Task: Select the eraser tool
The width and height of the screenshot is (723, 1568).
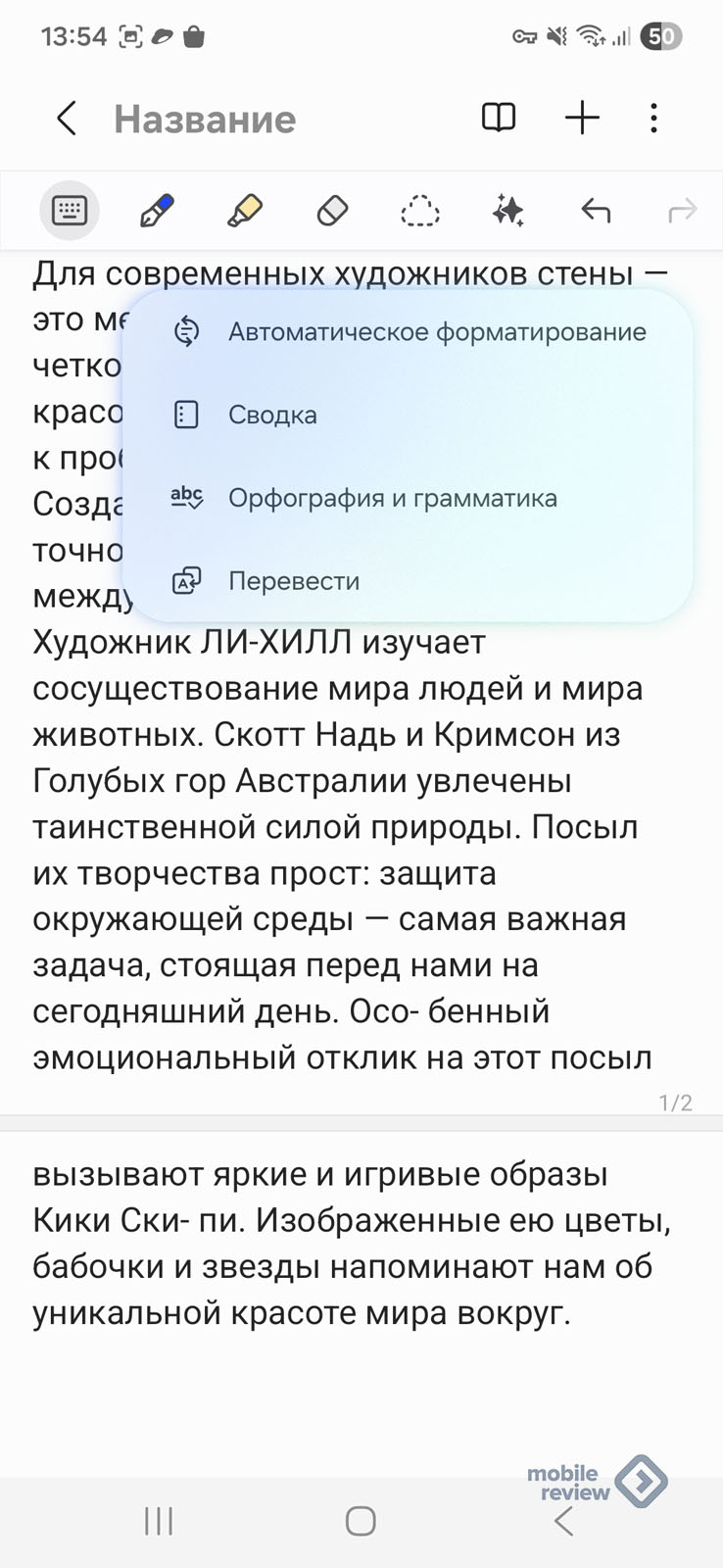Action: click(332, 210)
